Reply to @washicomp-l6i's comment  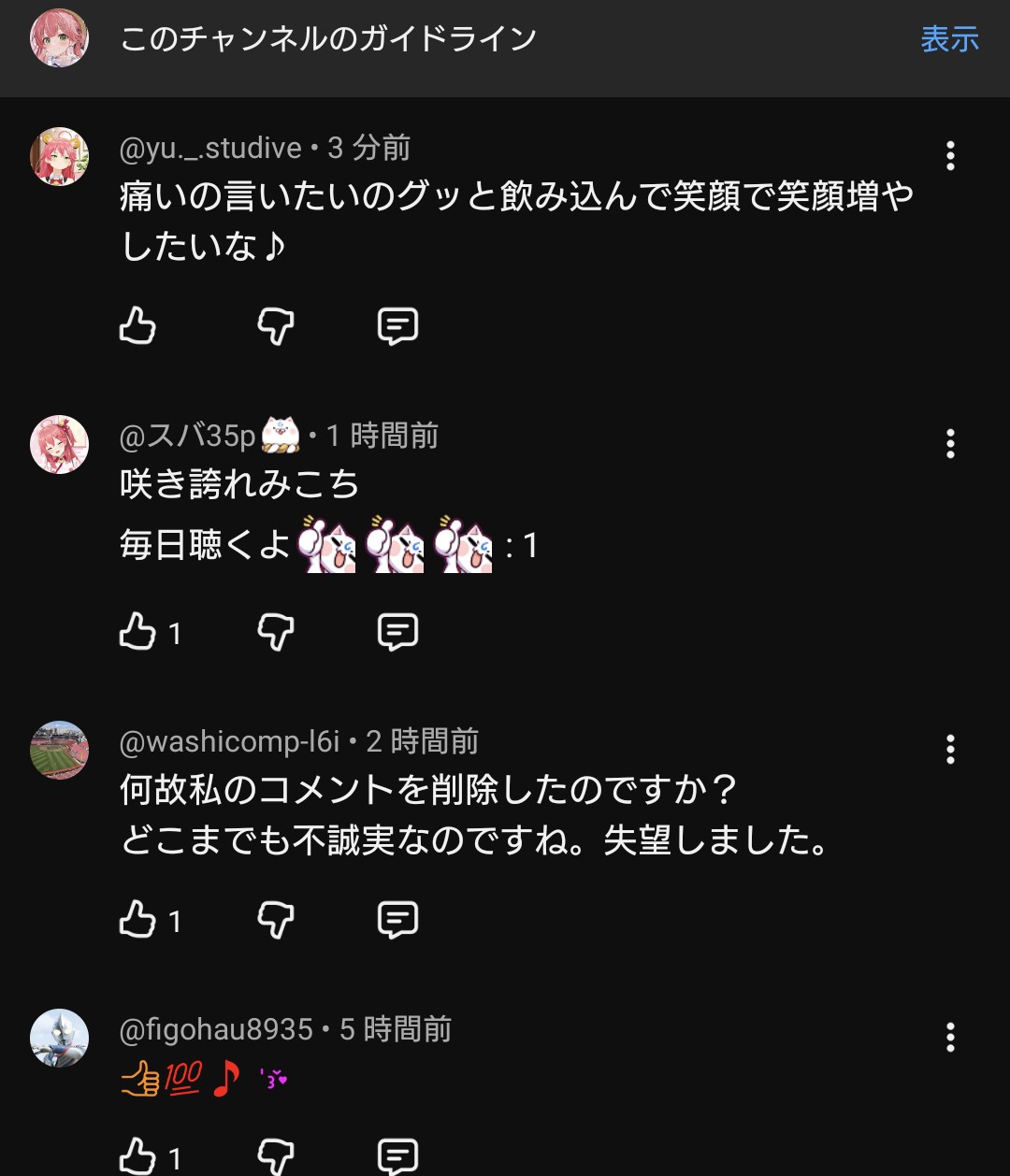397,920
